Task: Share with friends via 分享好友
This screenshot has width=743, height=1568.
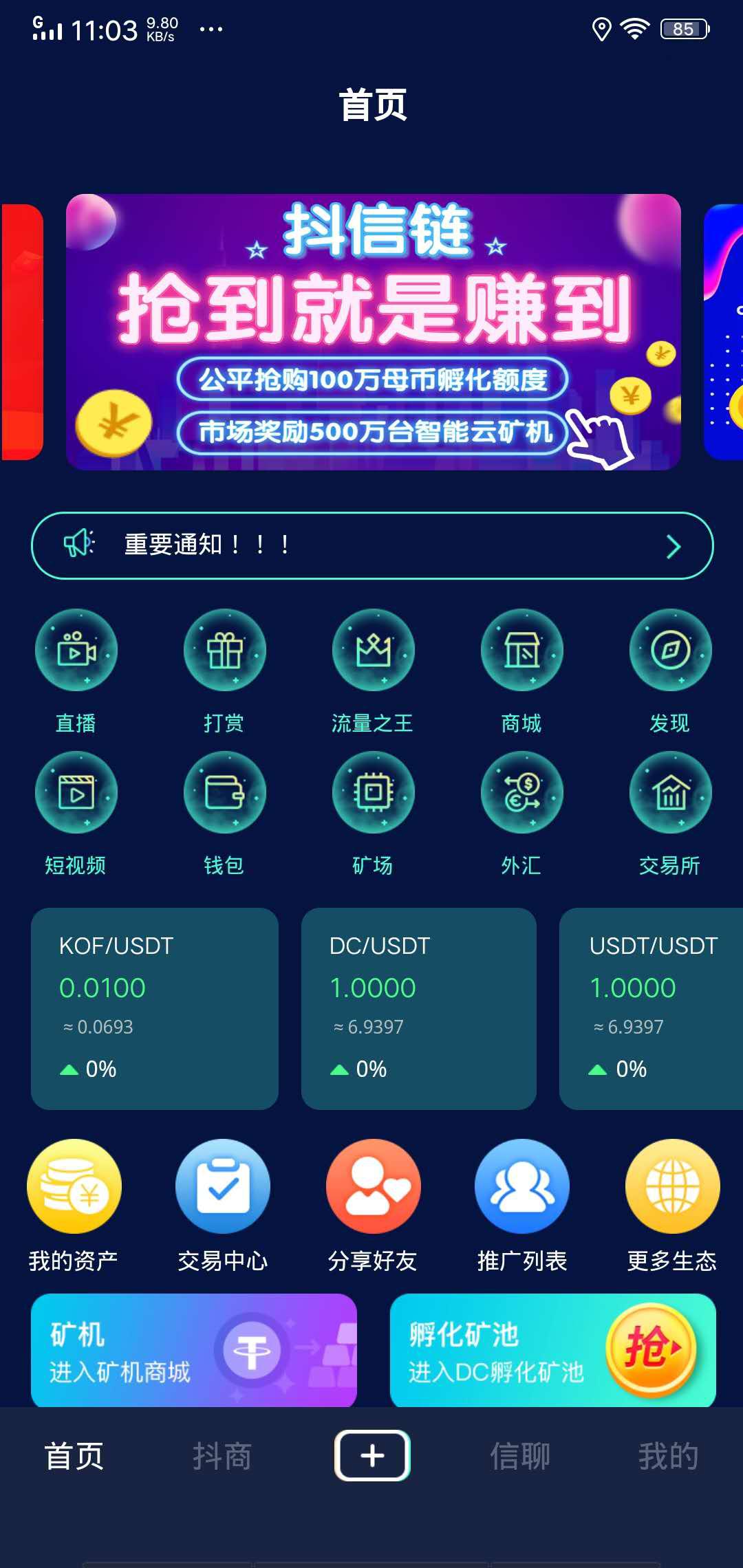Action: [372, 1185]
